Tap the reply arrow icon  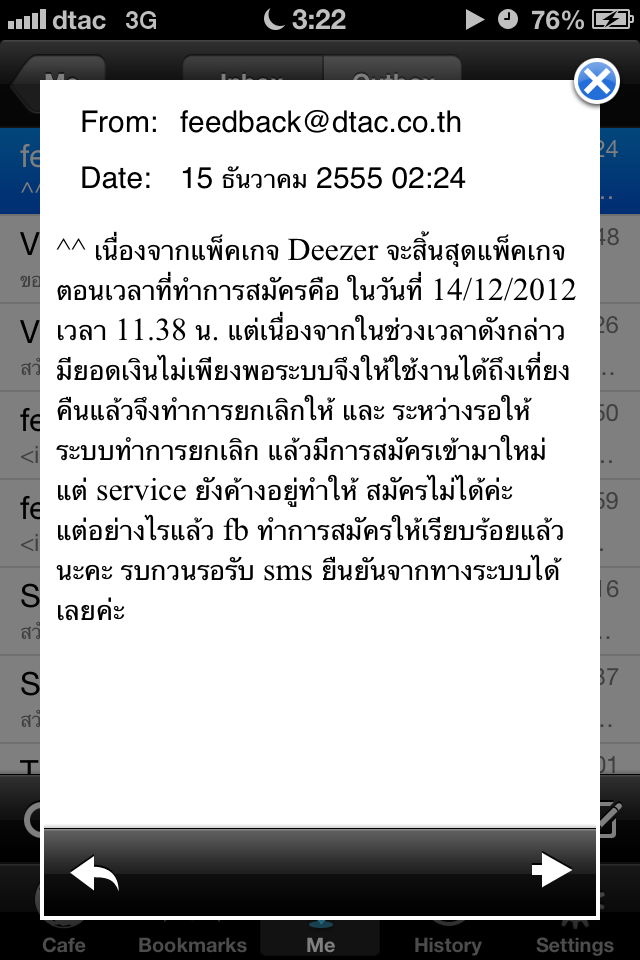(x=95, y=873)
